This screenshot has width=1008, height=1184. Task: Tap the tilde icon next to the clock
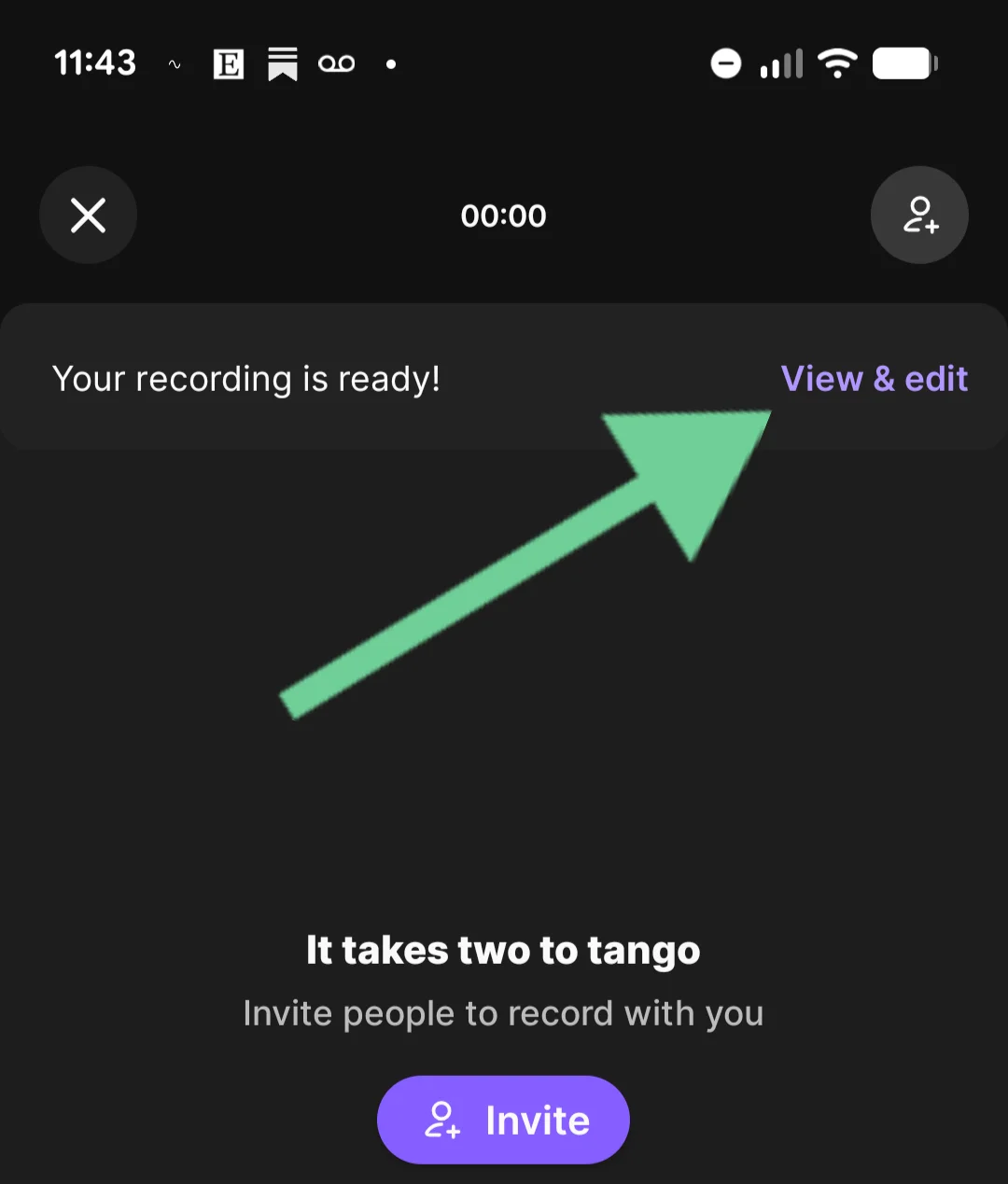point(175,65)
